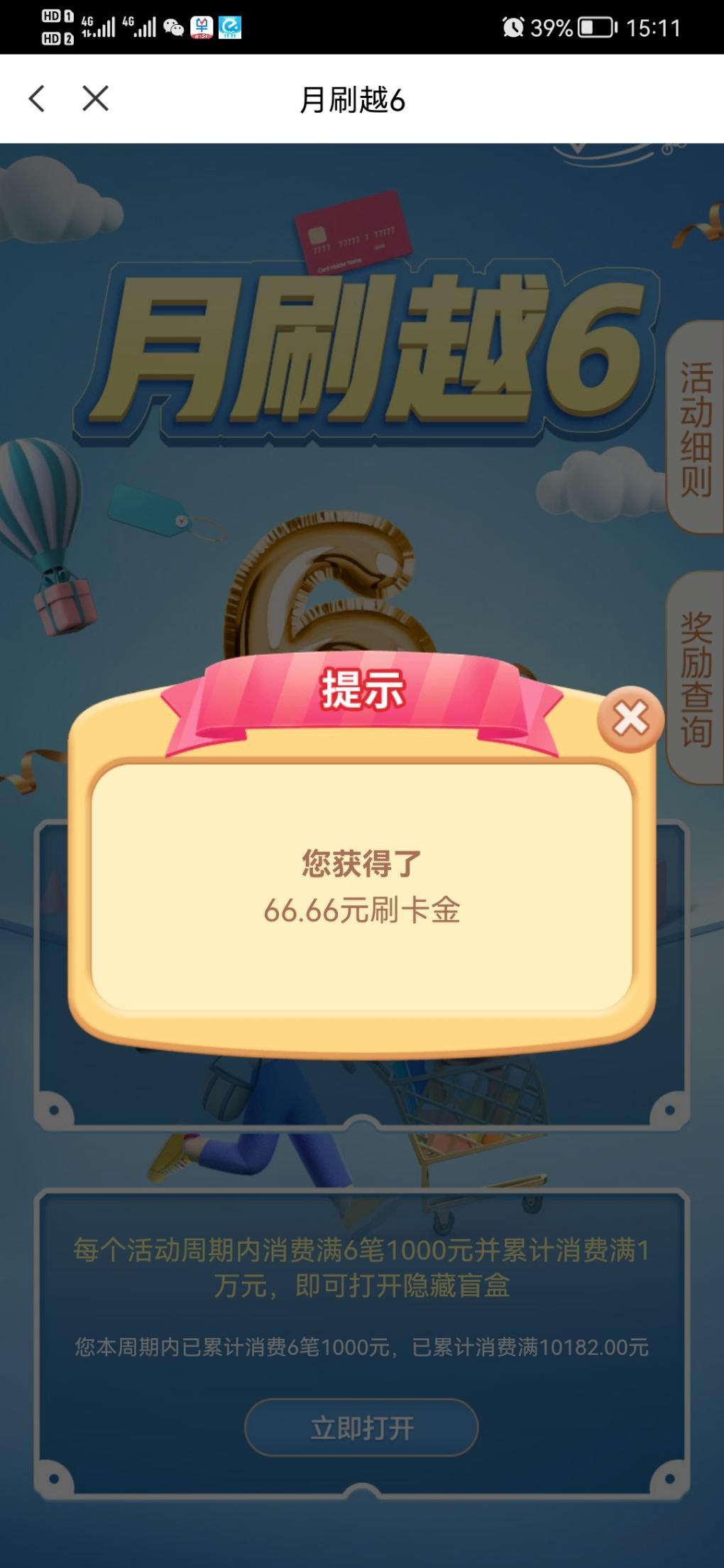Go back using the header arrow
This screenshot has width=724, height=1568.
tap(37, 99)
